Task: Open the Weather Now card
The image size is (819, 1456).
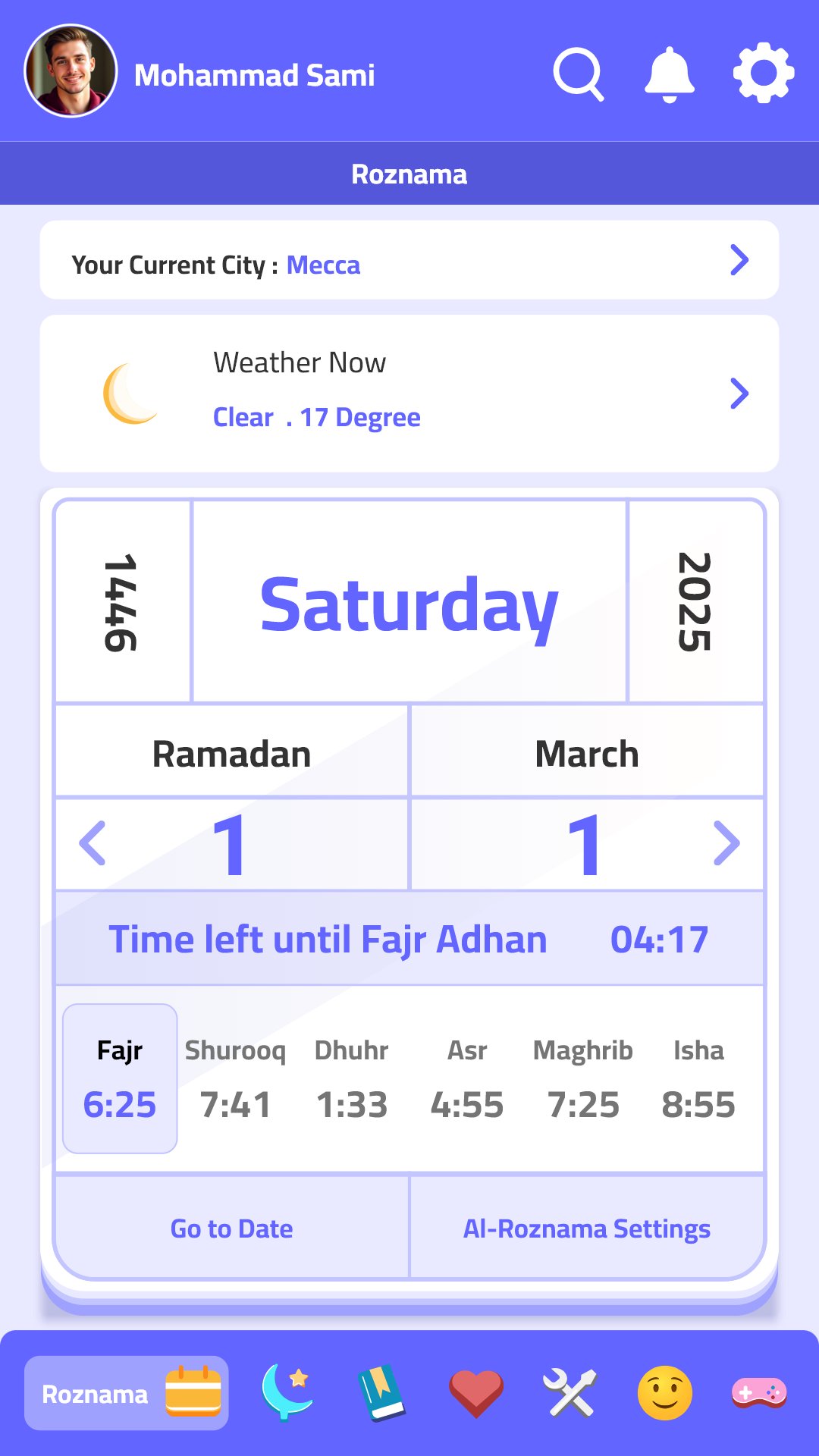Action: click(409, 394)
